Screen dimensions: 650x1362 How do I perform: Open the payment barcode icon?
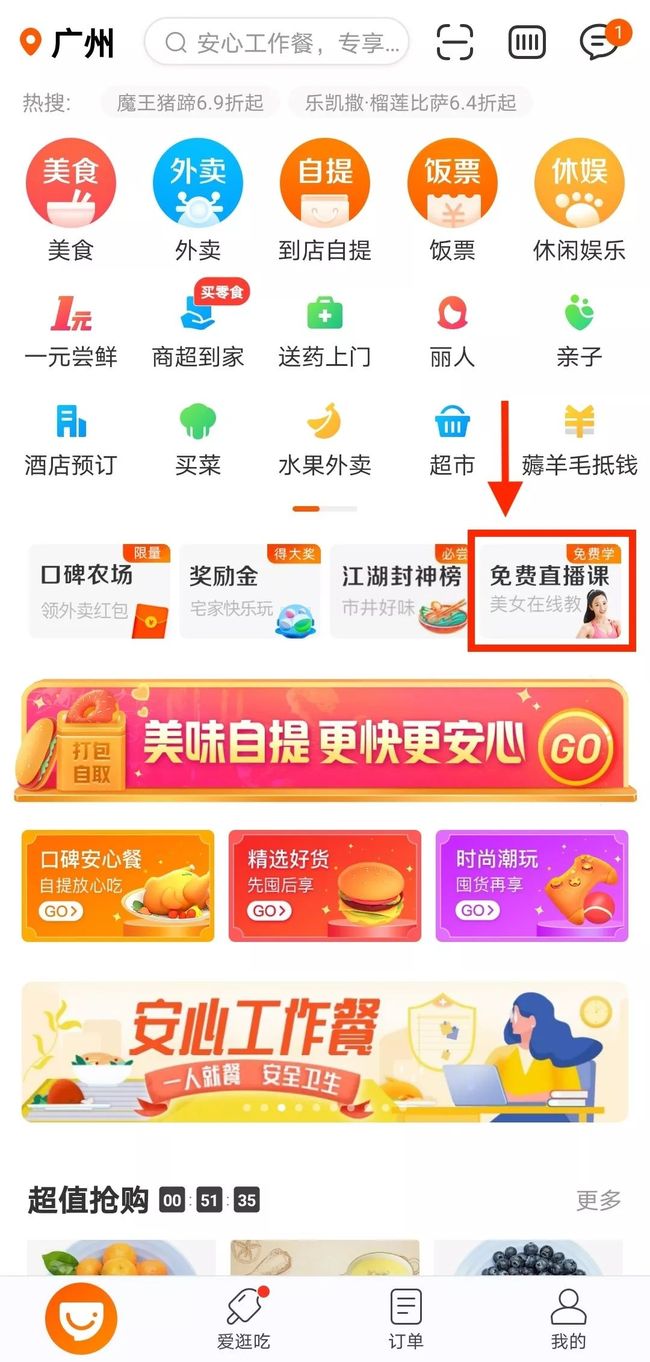pos(526,42)
